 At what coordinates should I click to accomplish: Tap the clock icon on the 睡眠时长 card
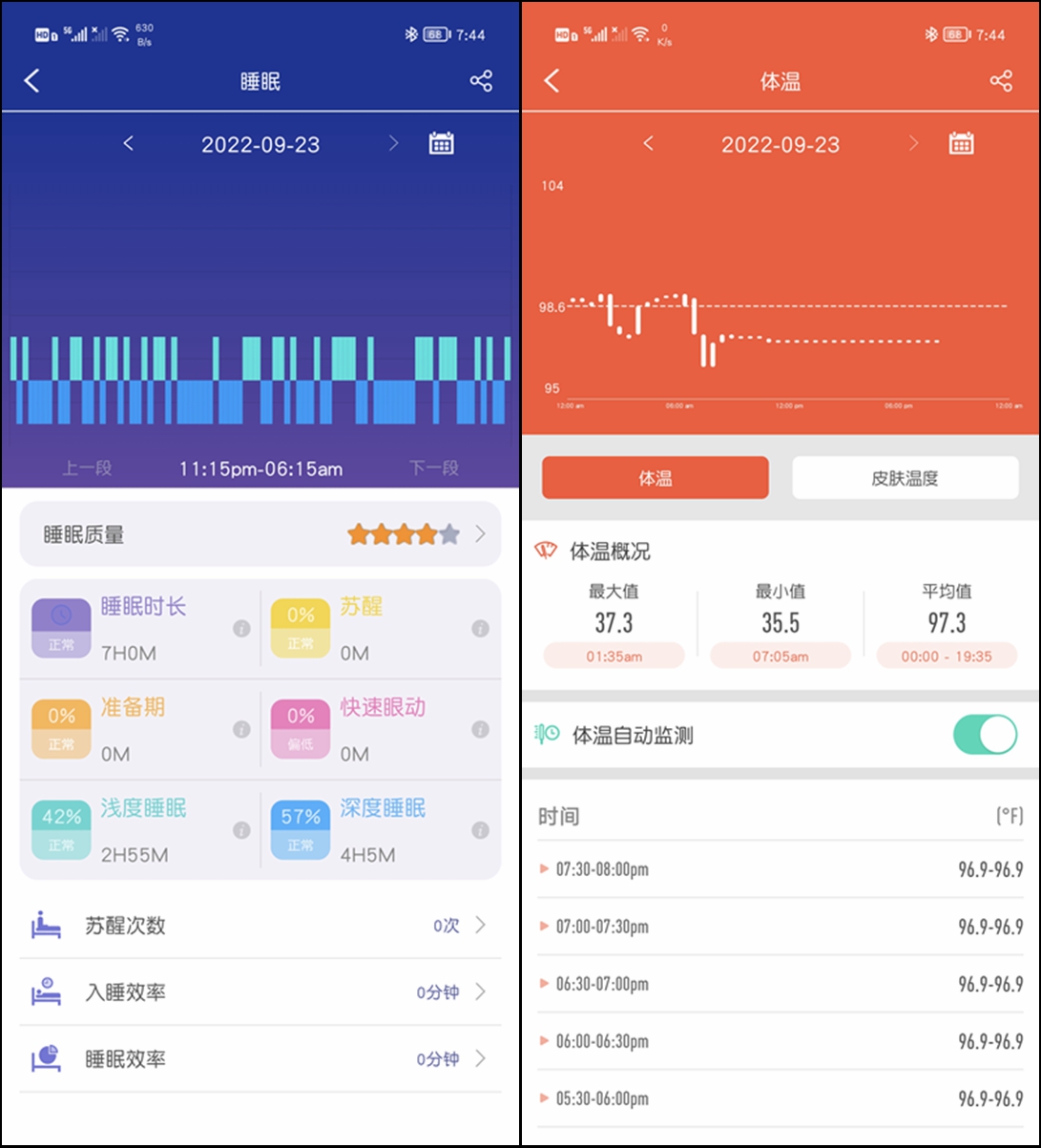click(x=61, y=616)
